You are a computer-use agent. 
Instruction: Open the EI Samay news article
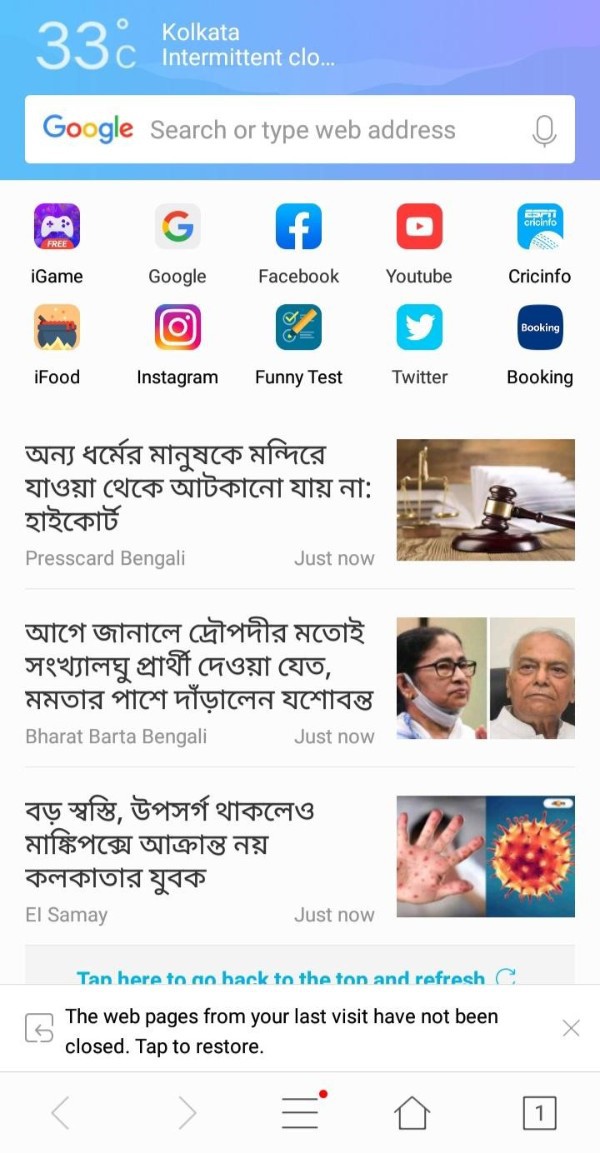point(200,845)
